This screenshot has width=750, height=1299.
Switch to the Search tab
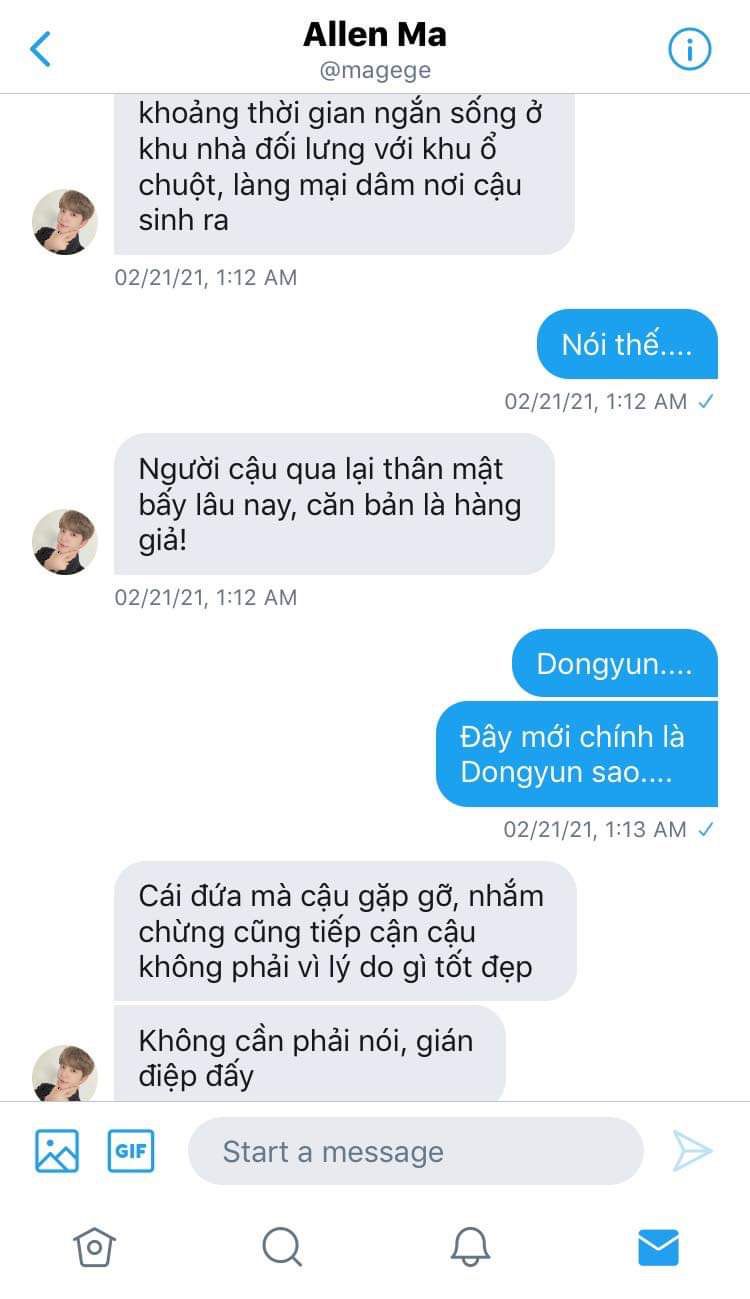click(282, 1247)
